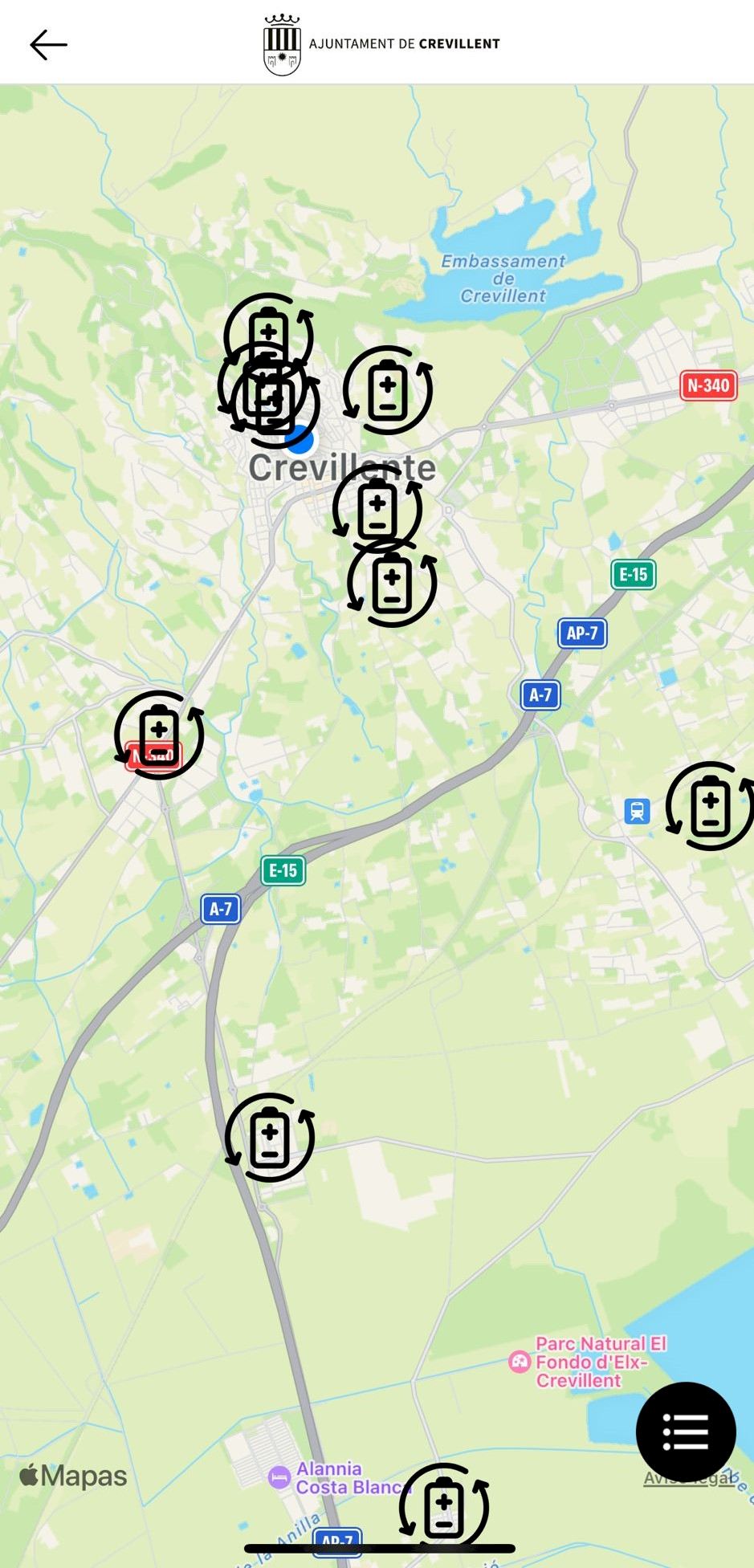Tap battery marker covering the red road sign

(159, 735)
